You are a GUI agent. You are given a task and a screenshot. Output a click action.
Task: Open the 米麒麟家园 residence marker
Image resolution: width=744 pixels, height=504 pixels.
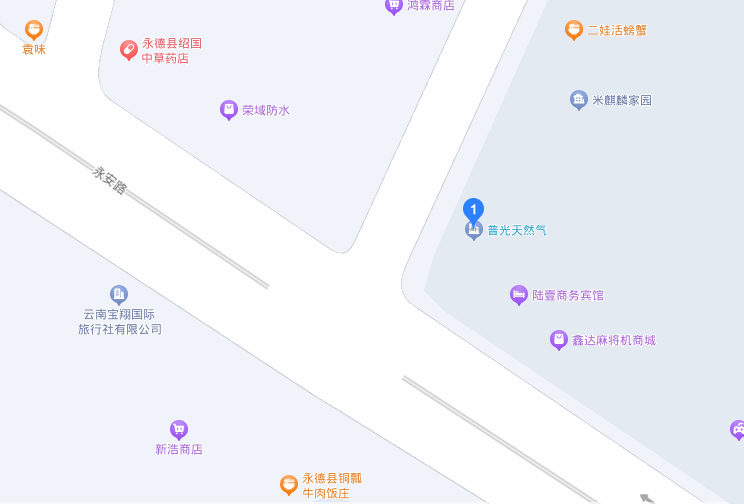pyautogui.click(x=578, y=100)
